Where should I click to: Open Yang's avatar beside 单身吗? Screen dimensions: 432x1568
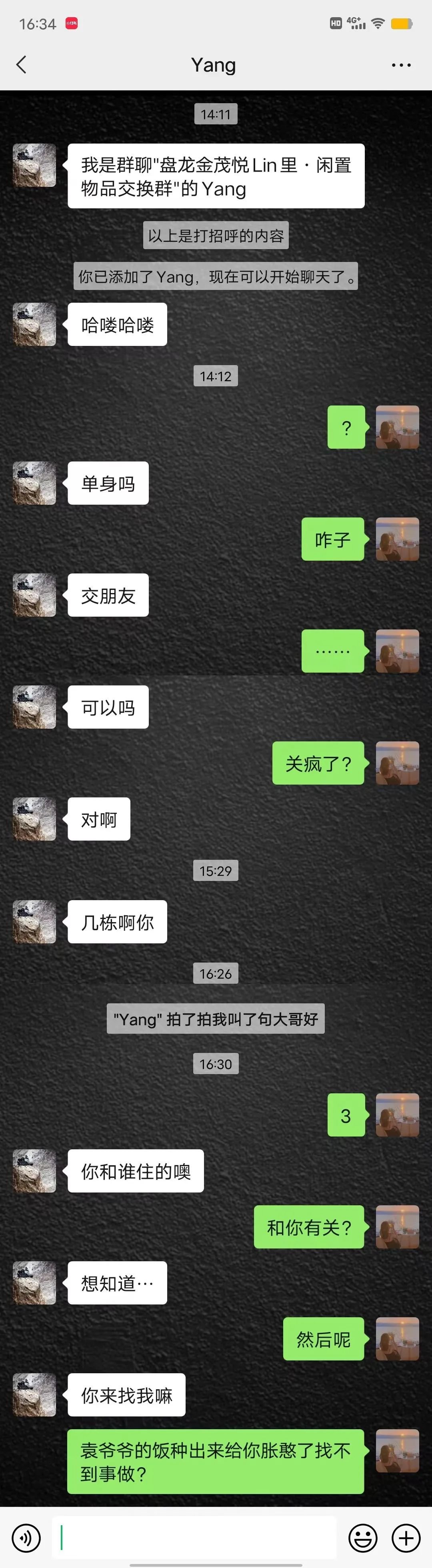tap(35, 483)
